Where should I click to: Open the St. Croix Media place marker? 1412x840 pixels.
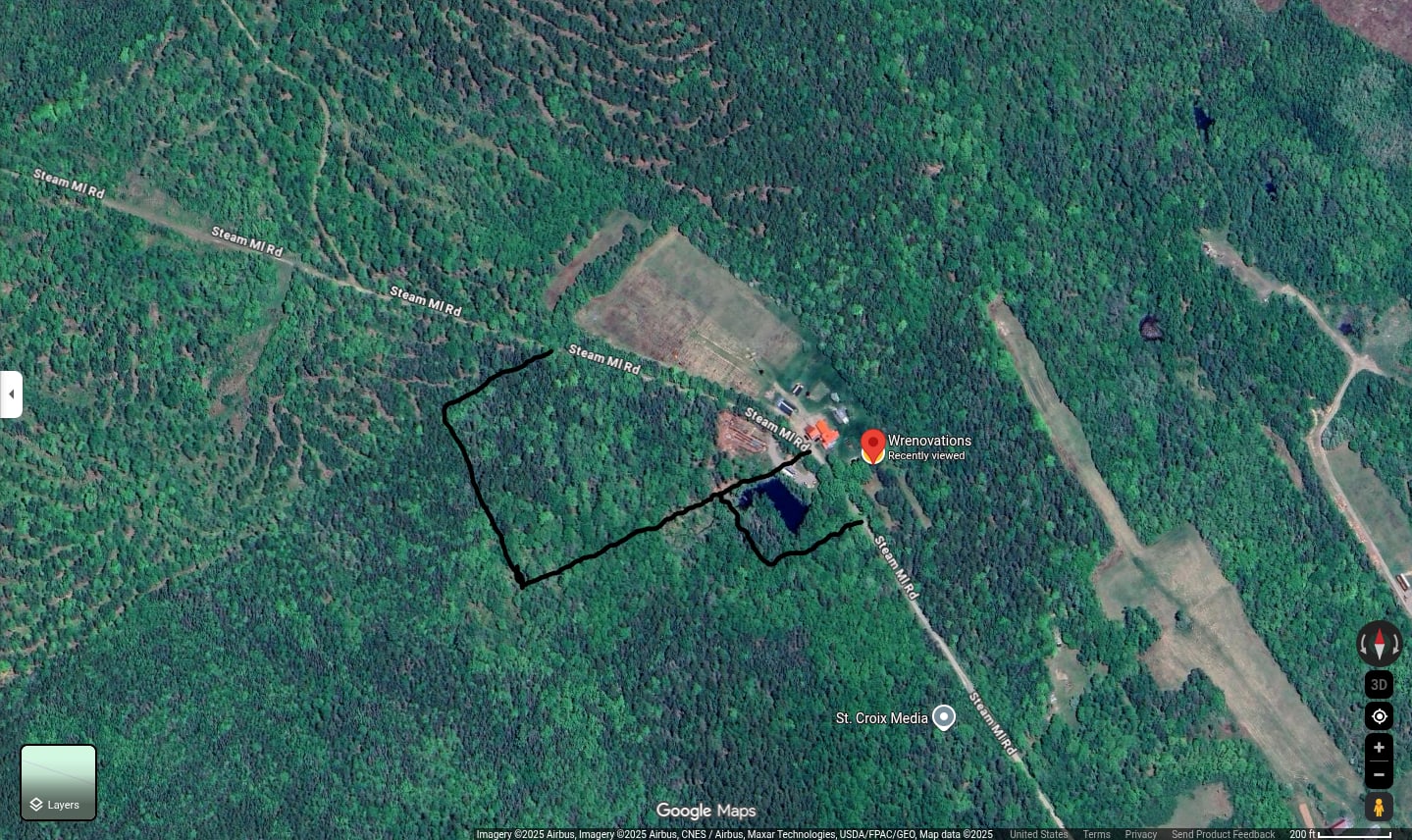point(943,718)
